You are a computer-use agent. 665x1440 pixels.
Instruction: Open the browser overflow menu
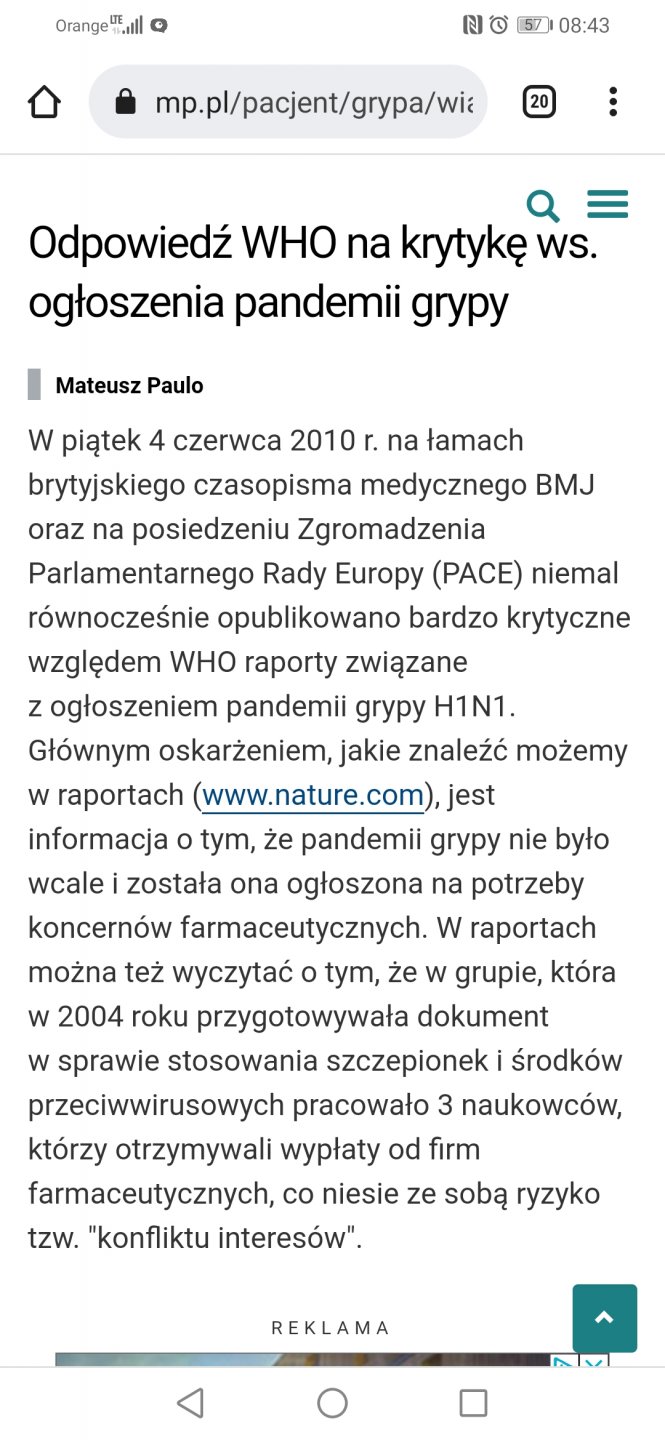click(613, 102)
